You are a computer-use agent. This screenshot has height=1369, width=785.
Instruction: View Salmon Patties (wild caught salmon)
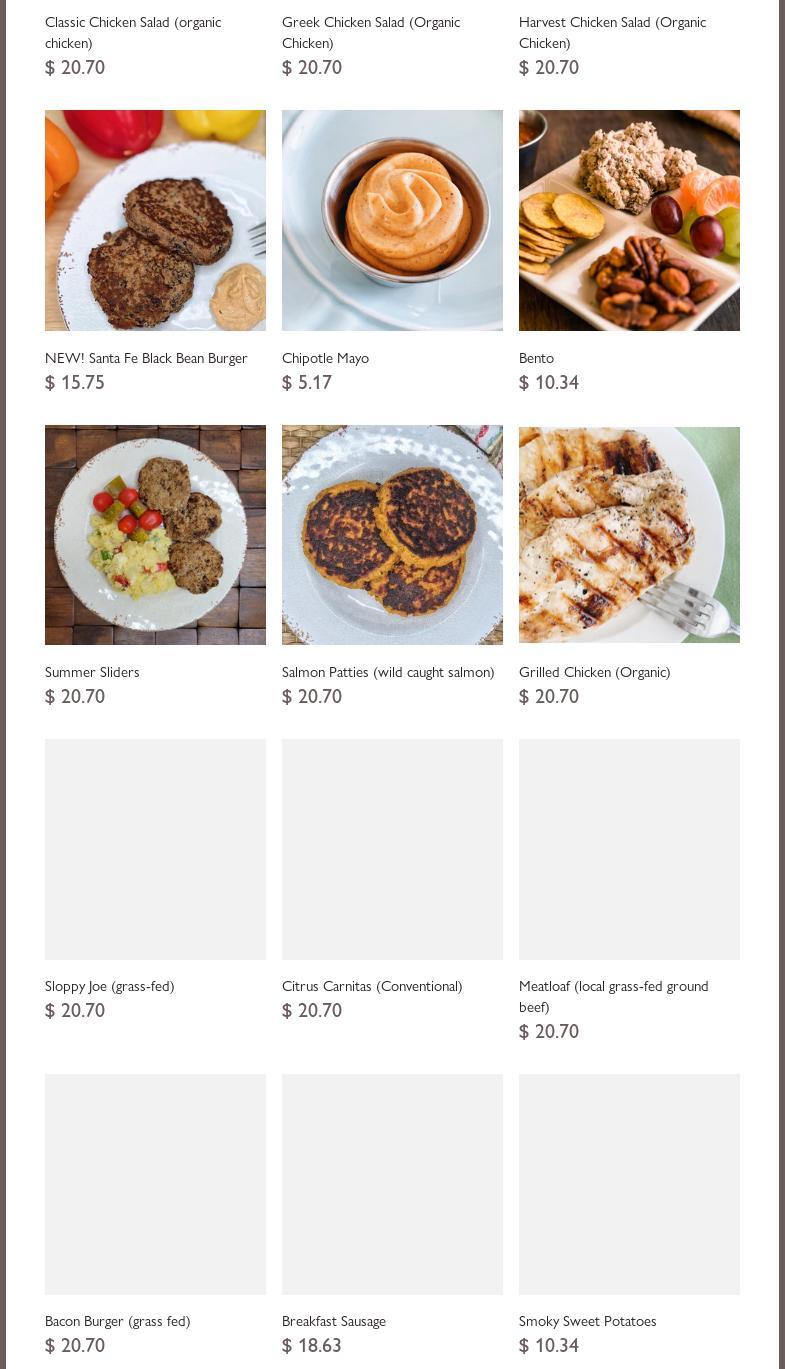tap(392, 535)
